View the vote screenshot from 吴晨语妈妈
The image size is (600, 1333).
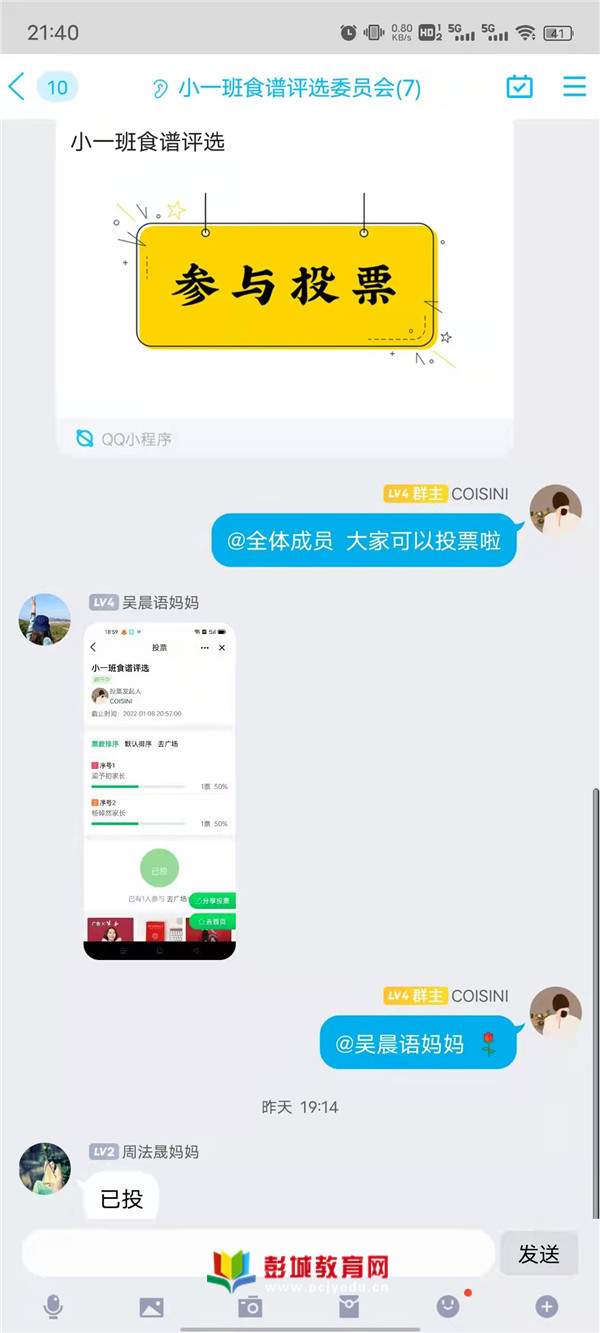coord(159,790)
